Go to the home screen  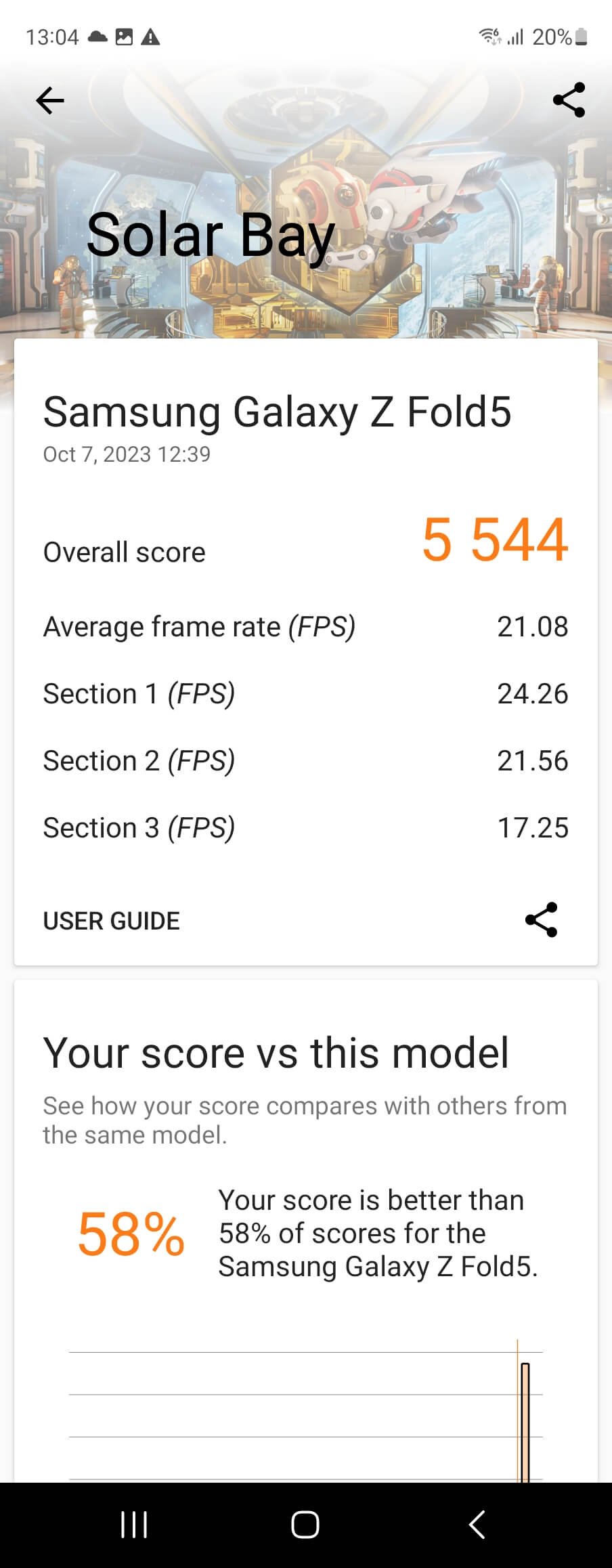pyautogui.click(x=305, y=1525)
